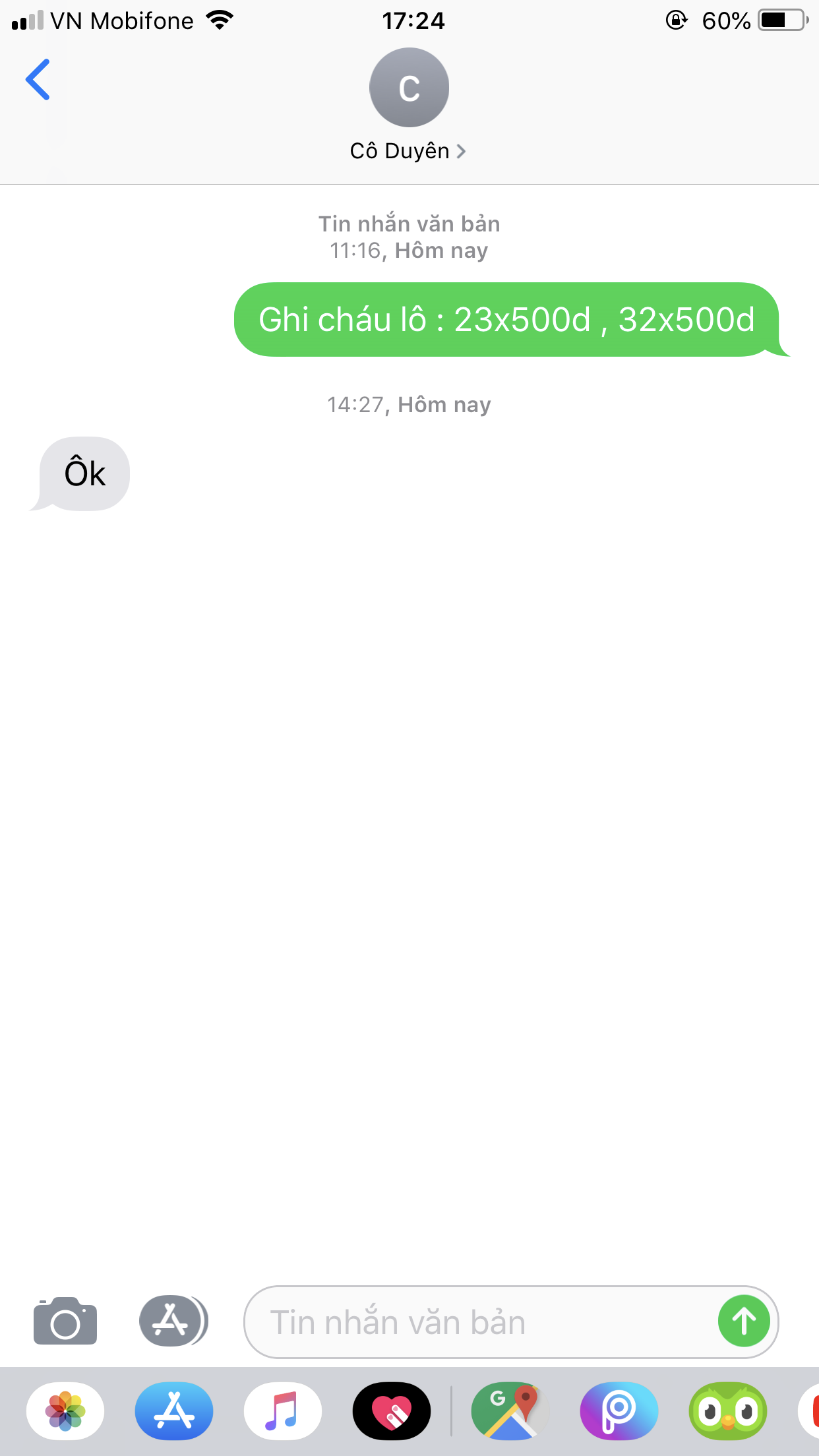
Task: Open contact details for Cô Duyên
Action: coord(408,151)
